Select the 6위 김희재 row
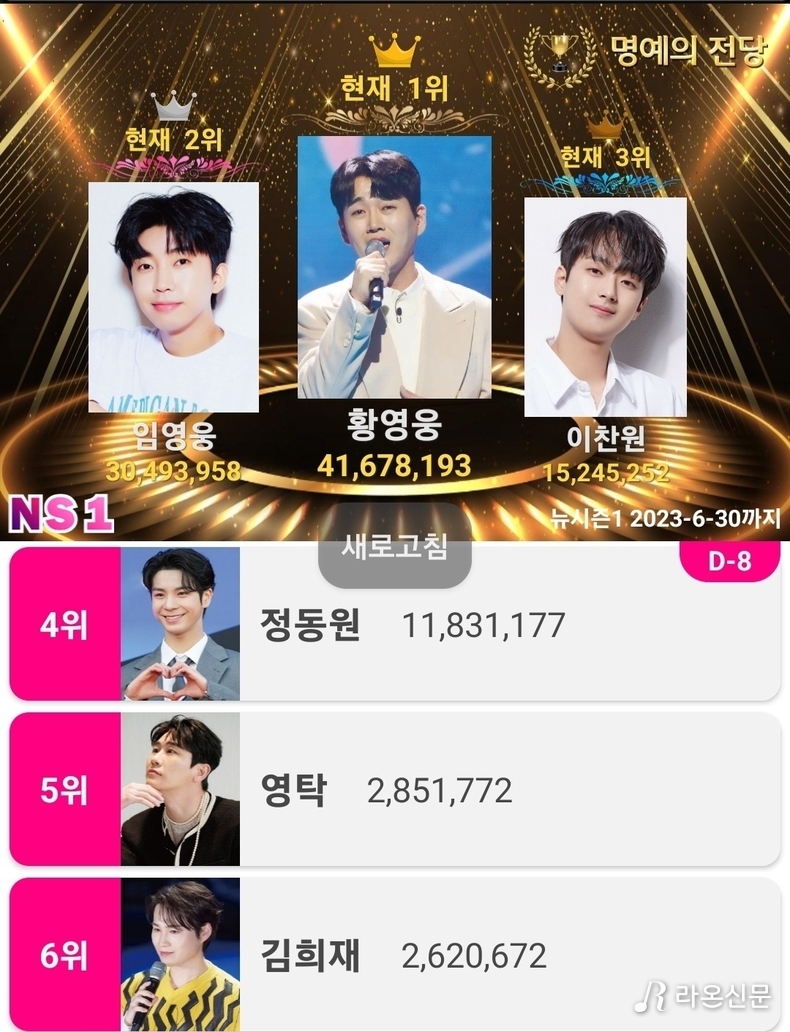 pyautogui.click(x=395, y=954)
